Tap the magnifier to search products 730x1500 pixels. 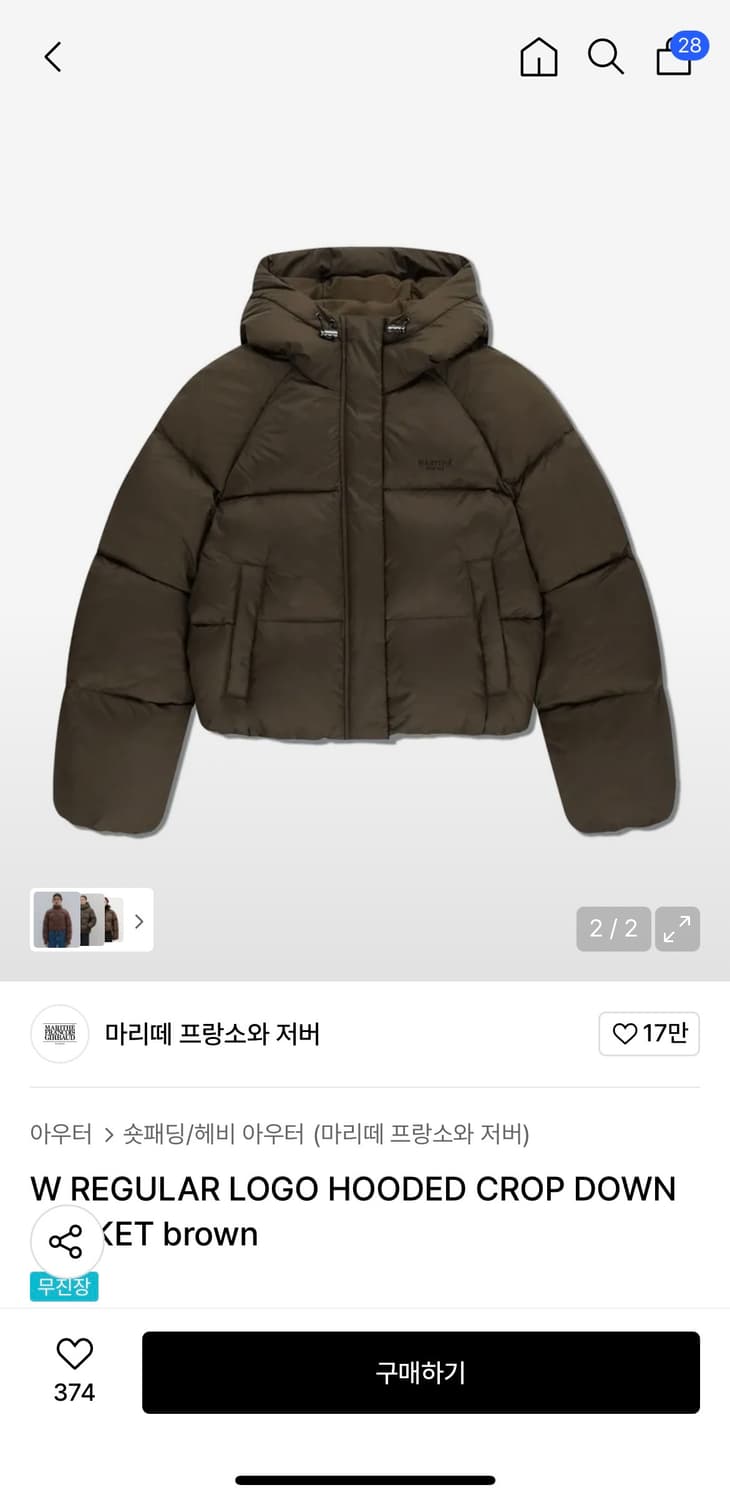[x=605, y=57]
